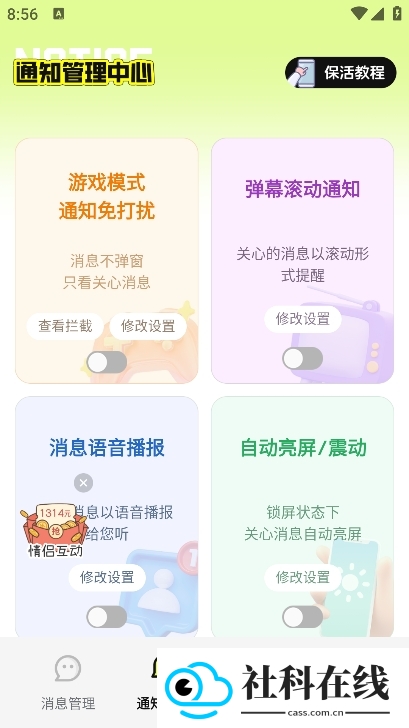Tap 修改设置 in the 游戏模式 card
Image resolution: width=409 pixels, height=728 pixels.
click(x=148, y=326)
